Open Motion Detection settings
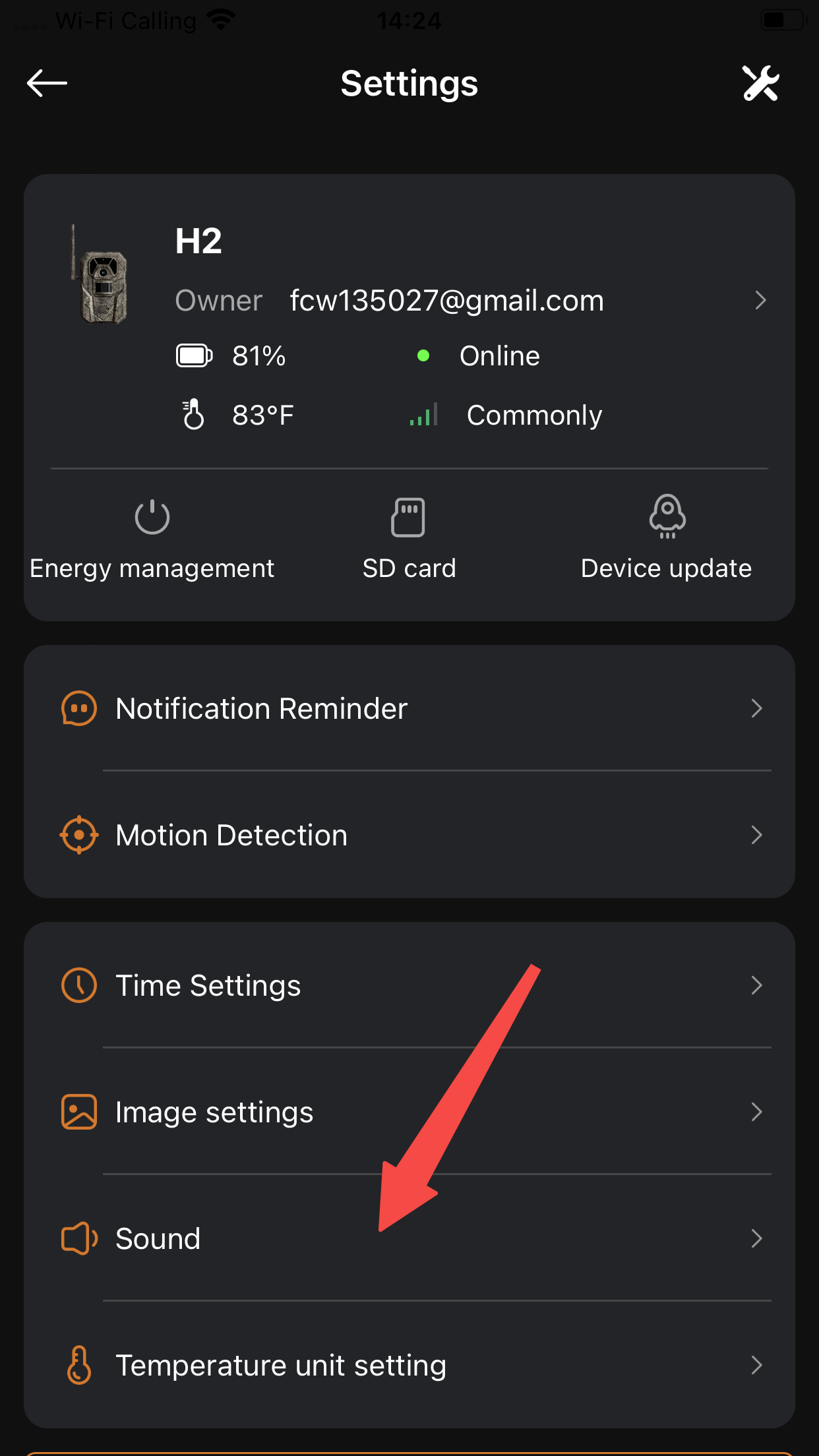The image size is (819, 1456). (409, 835)
